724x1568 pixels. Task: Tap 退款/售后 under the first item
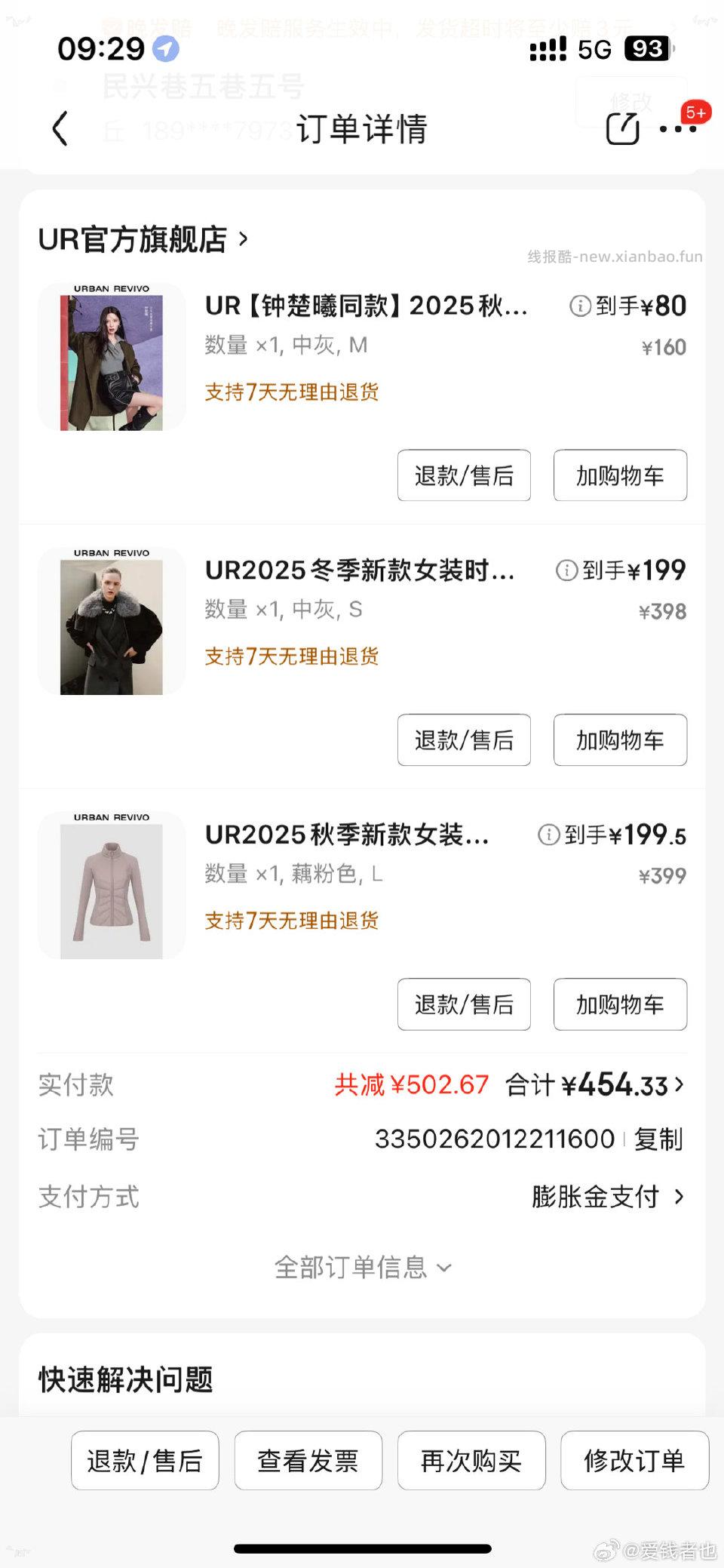463,475
